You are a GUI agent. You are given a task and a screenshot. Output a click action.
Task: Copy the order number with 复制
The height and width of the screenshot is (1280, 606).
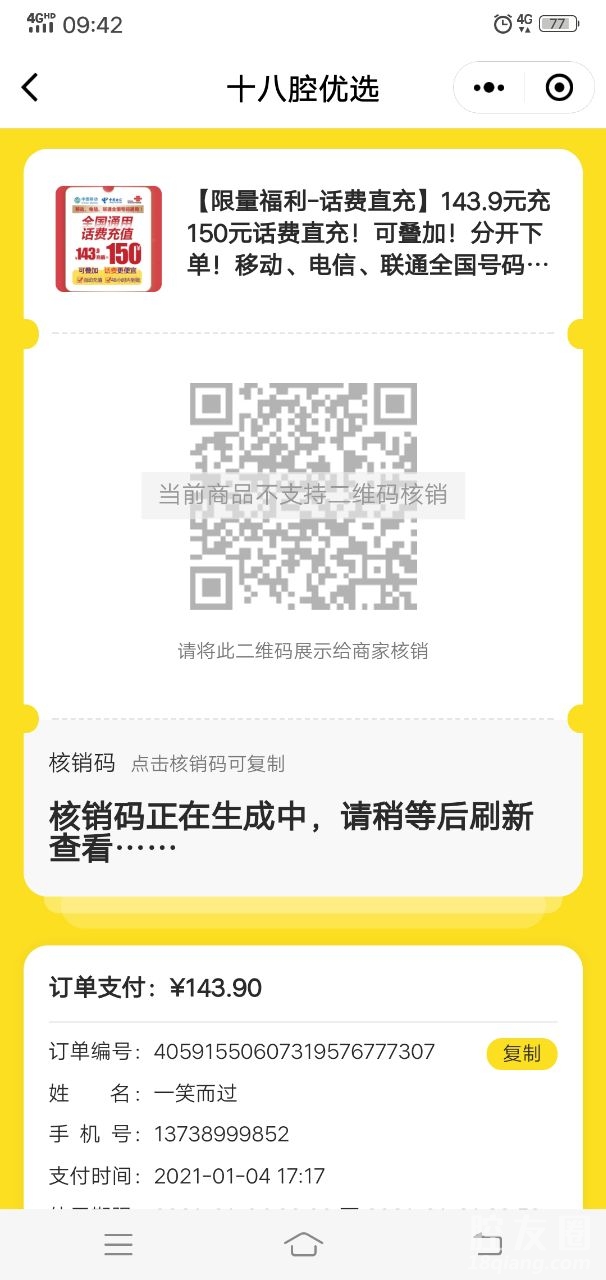521,1053
